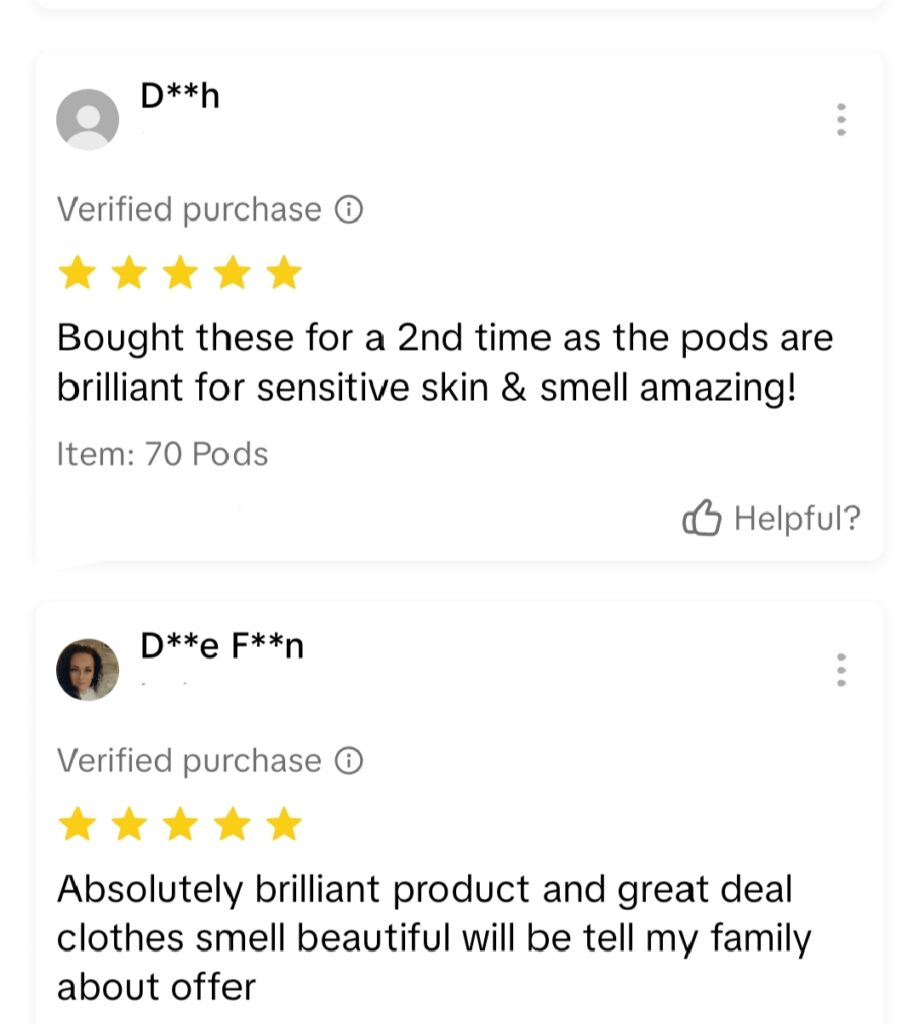Screen dimensions: 919x1024
Task: View D**e F**n's profile picture
Action: pyautogui.click(x=88, y=669)
